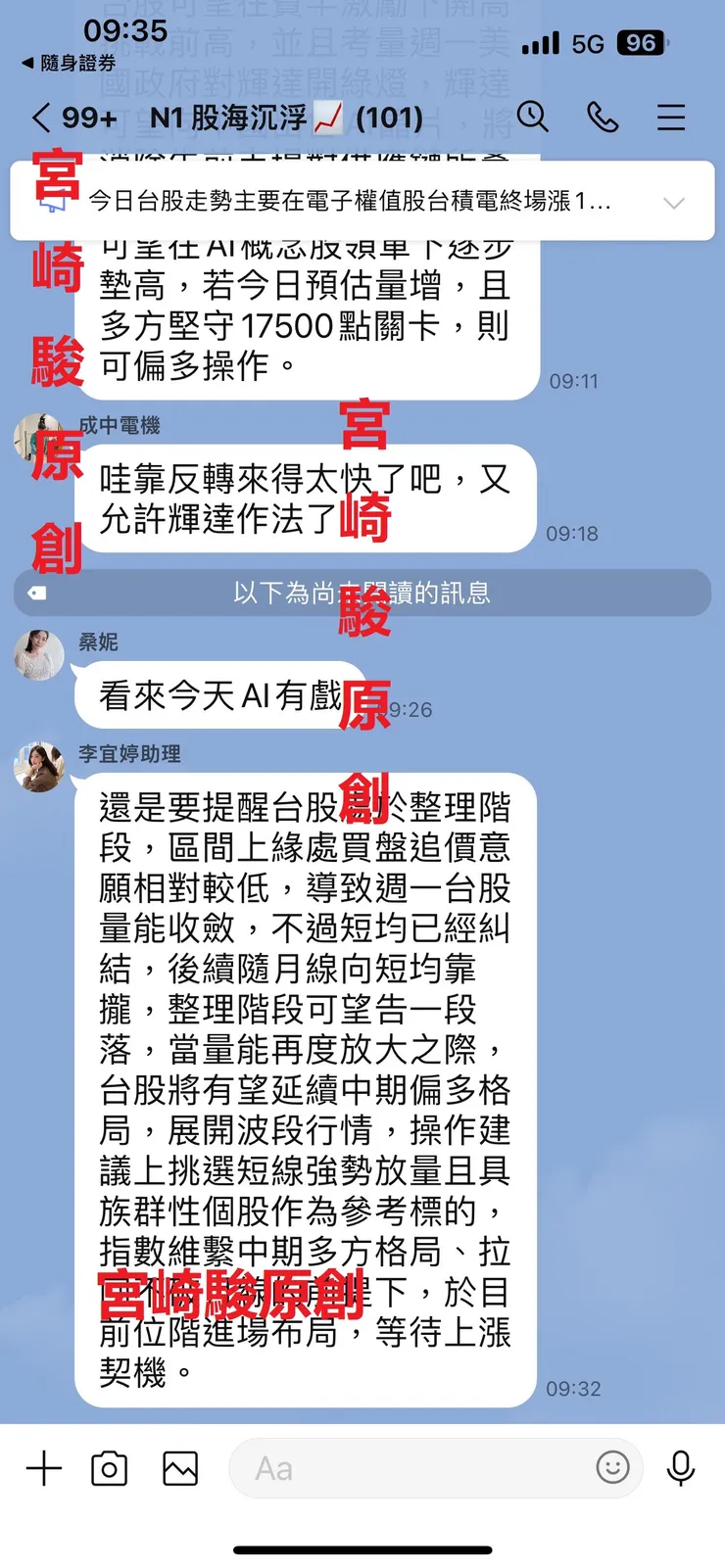Open the emoji and sticker picker

pos(612,1468)
